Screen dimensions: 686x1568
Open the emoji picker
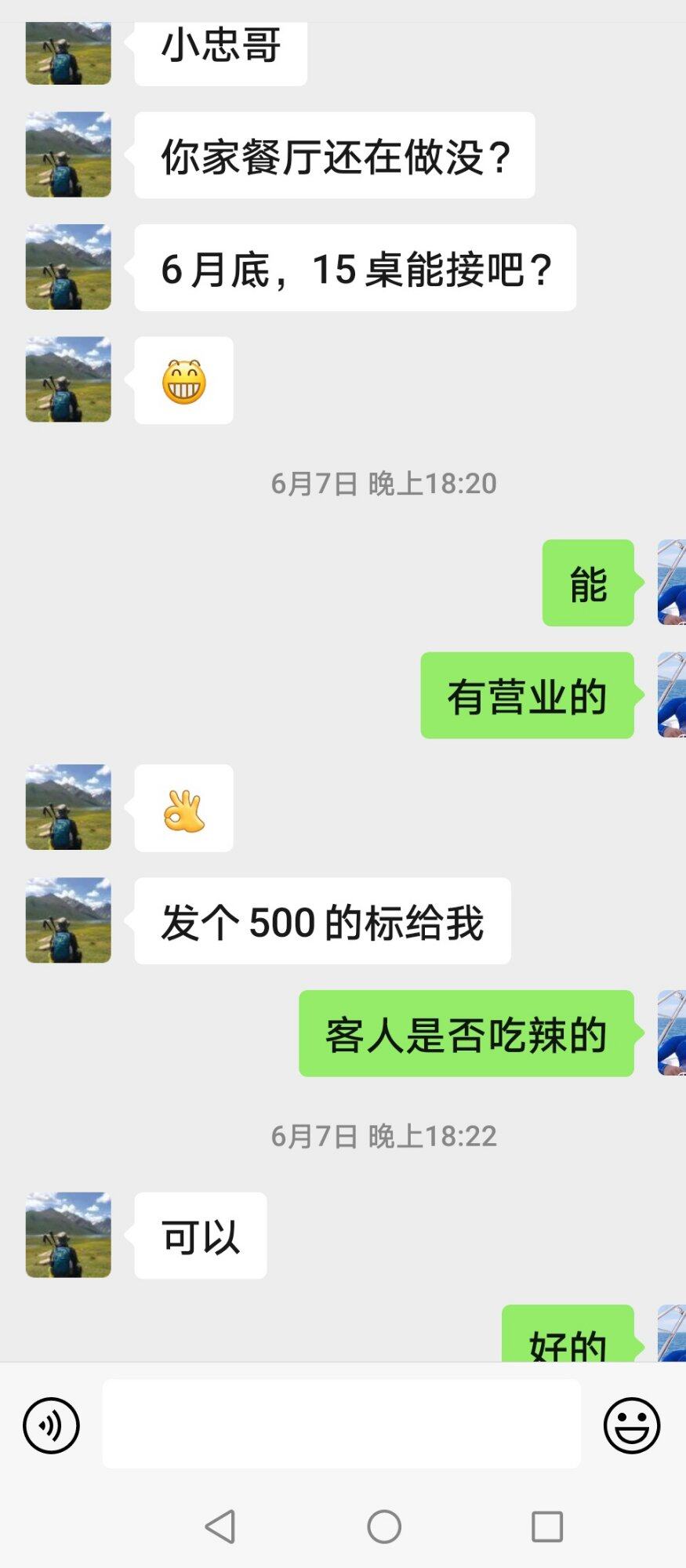click(631, 1425)
